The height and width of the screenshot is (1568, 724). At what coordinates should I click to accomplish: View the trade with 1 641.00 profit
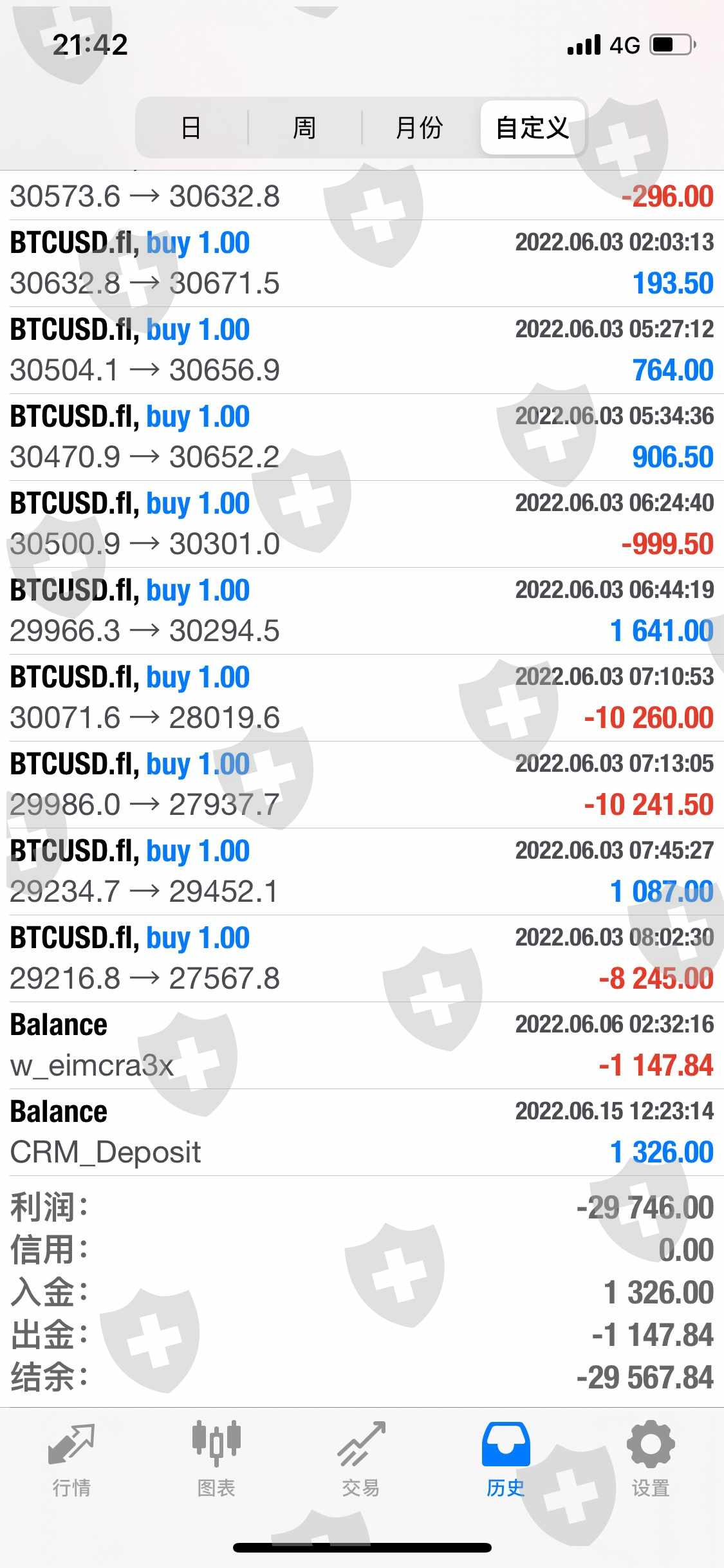pos(362,611)
